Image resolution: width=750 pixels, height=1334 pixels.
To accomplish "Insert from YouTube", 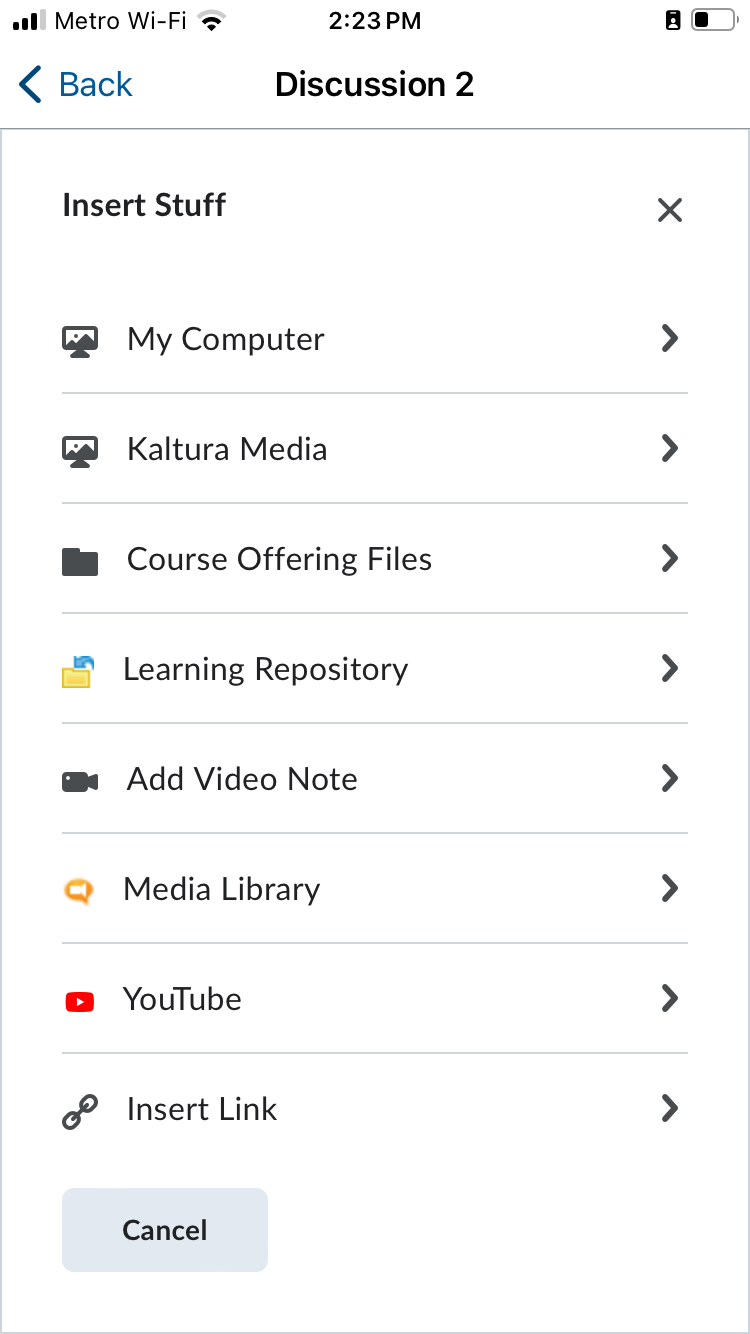I will point(374,999).
